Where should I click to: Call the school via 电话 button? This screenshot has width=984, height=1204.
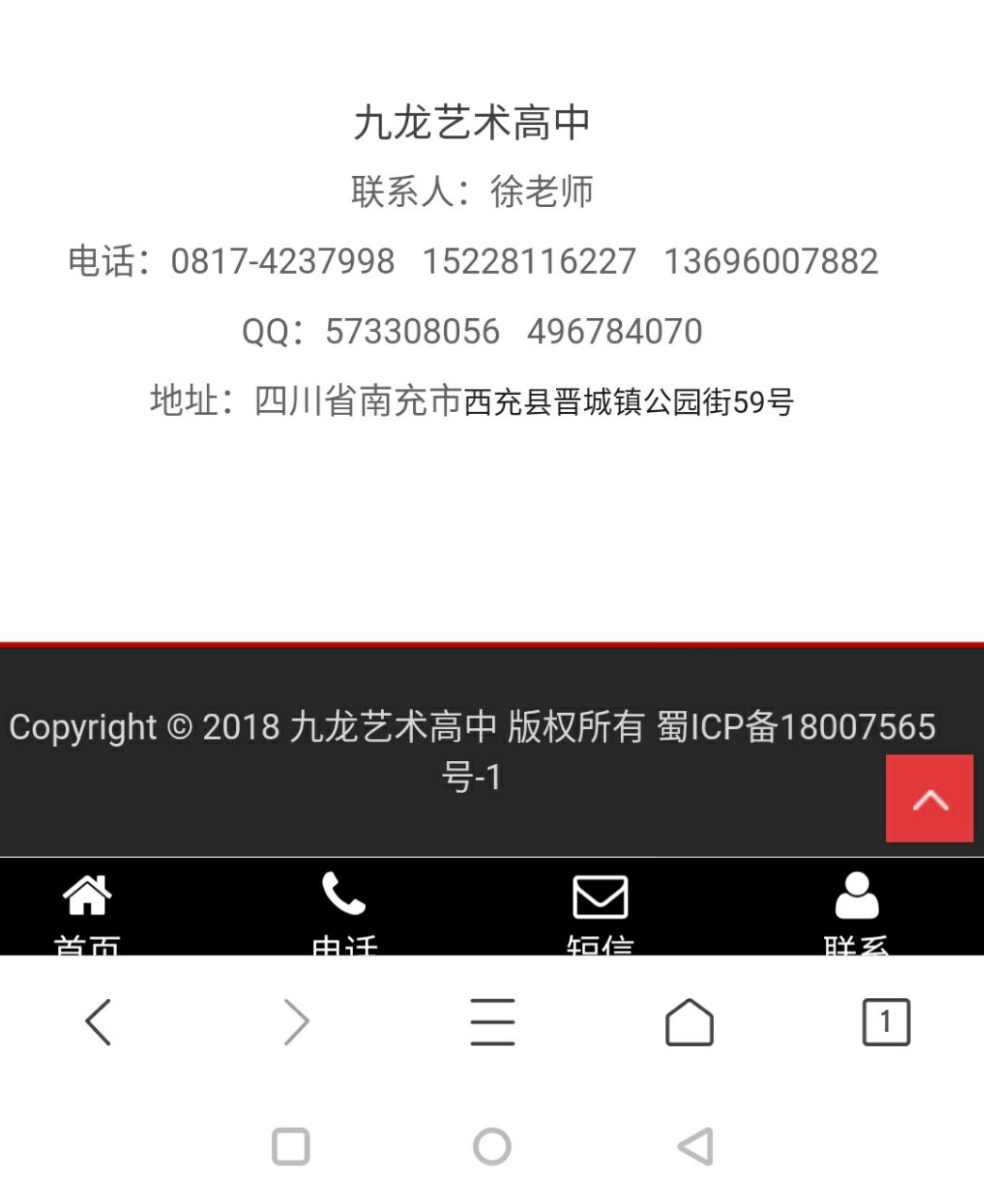point(344,910)
